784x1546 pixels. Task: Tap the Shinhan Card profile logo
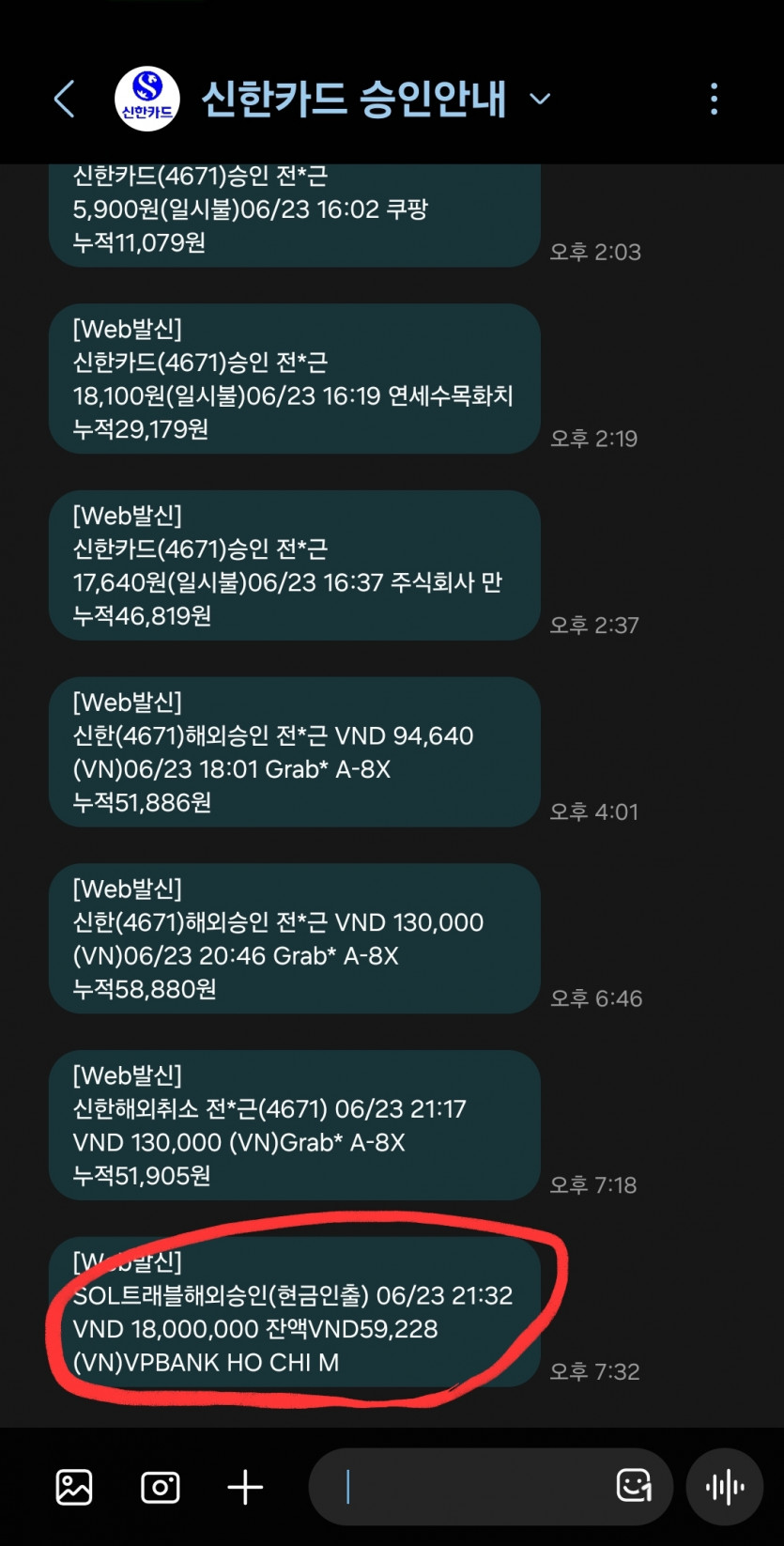pos(146,99)
